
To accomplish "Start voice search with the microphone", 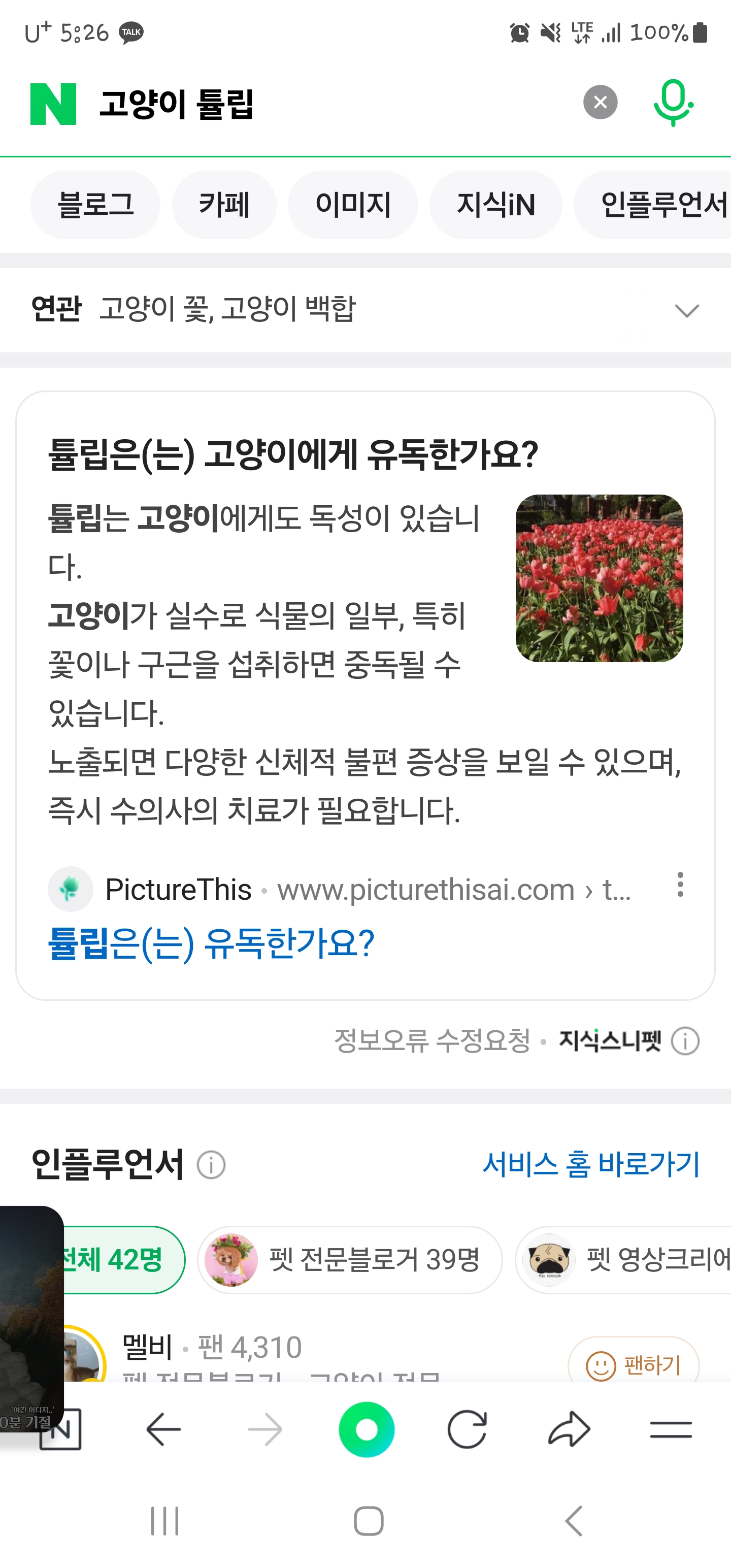I will [673, 102].
